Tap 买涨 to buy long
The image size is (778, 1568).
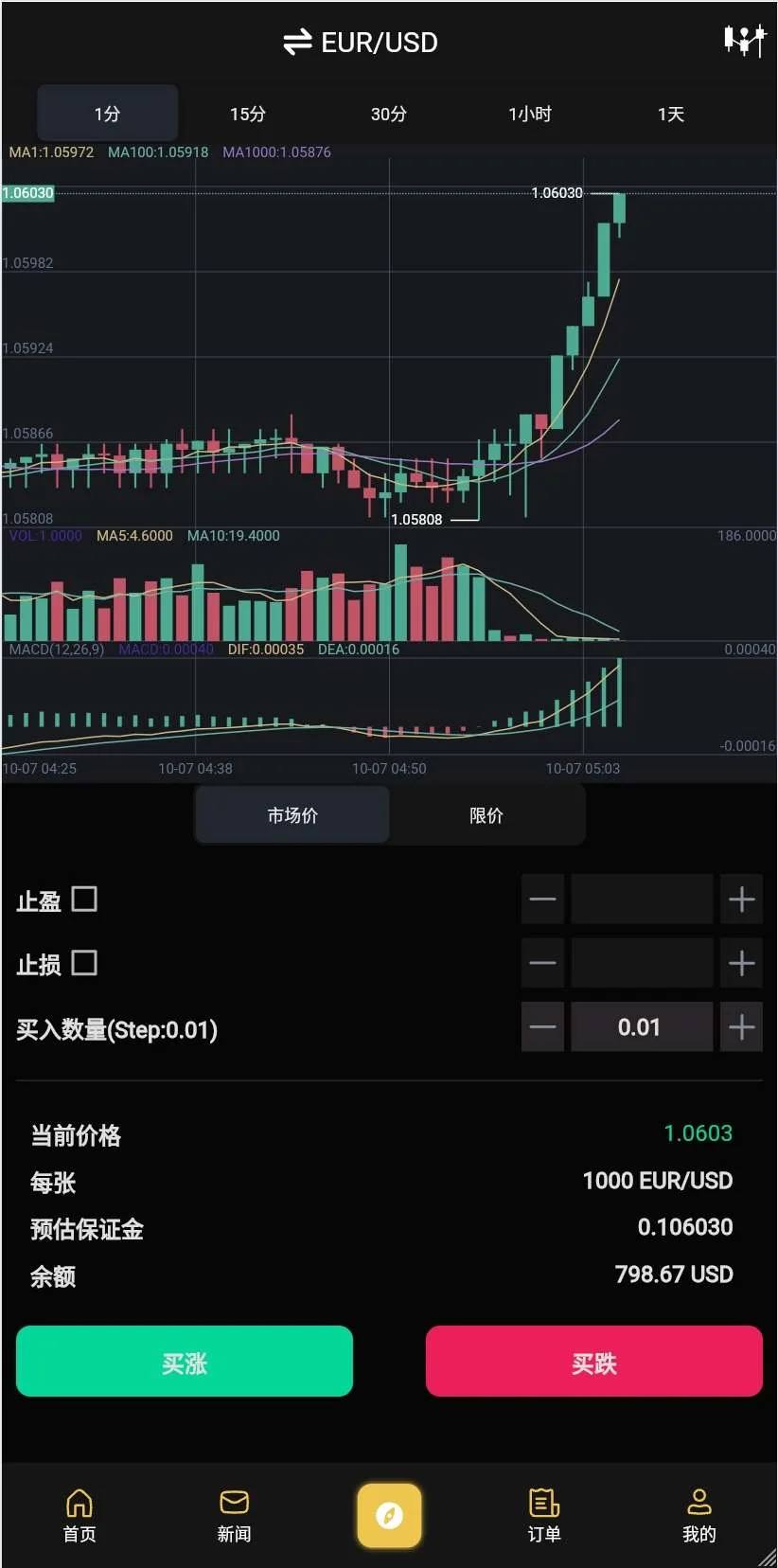coord(185,1362)
